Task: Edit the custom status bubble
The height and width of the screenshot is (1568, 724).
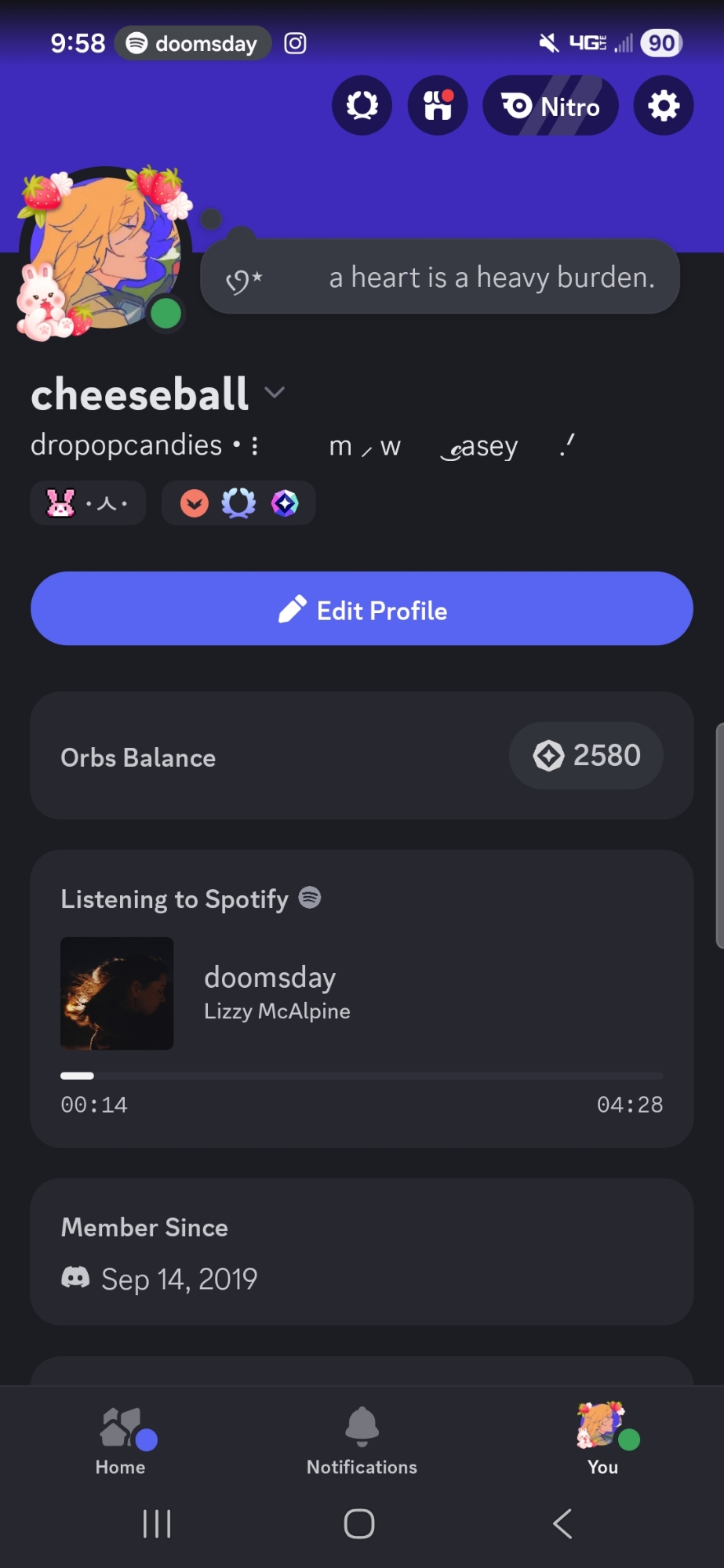Action: click(x=440, y=278)
